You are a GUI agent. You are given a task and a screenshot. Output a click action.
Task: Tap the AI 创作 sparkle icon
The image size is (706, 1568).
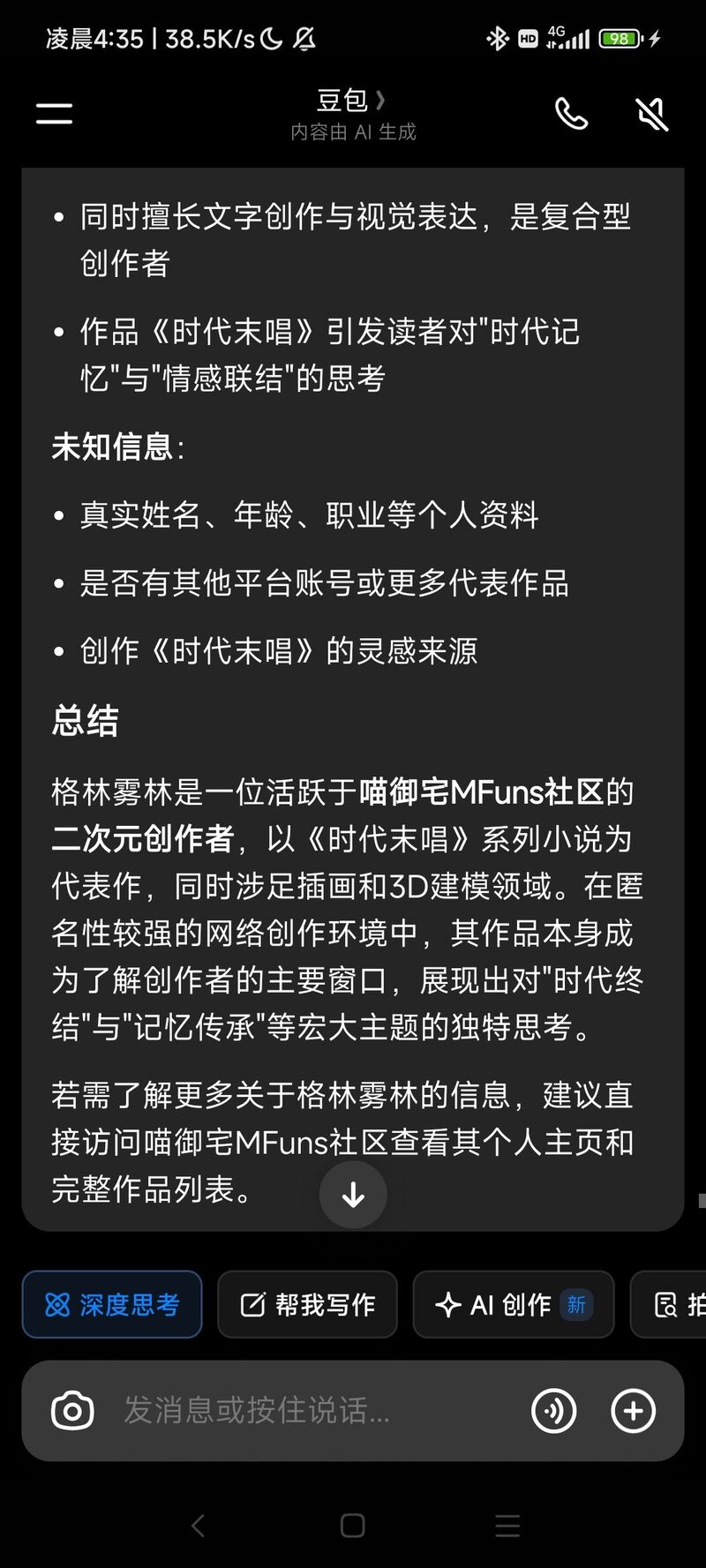coord(450,1304)
